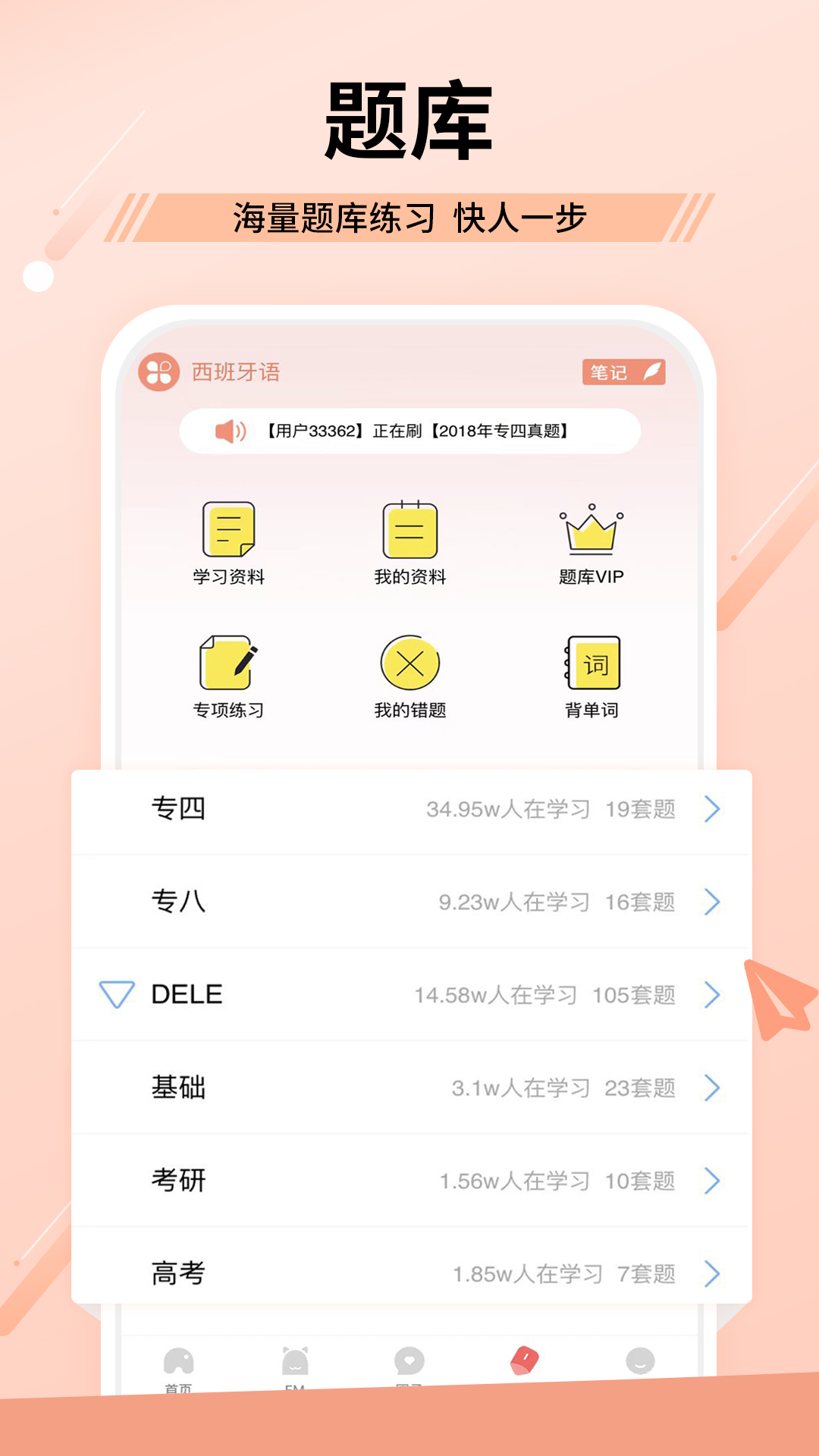
Task: Tap the 2018年专四真题 announcement banner
Action: 409,431
